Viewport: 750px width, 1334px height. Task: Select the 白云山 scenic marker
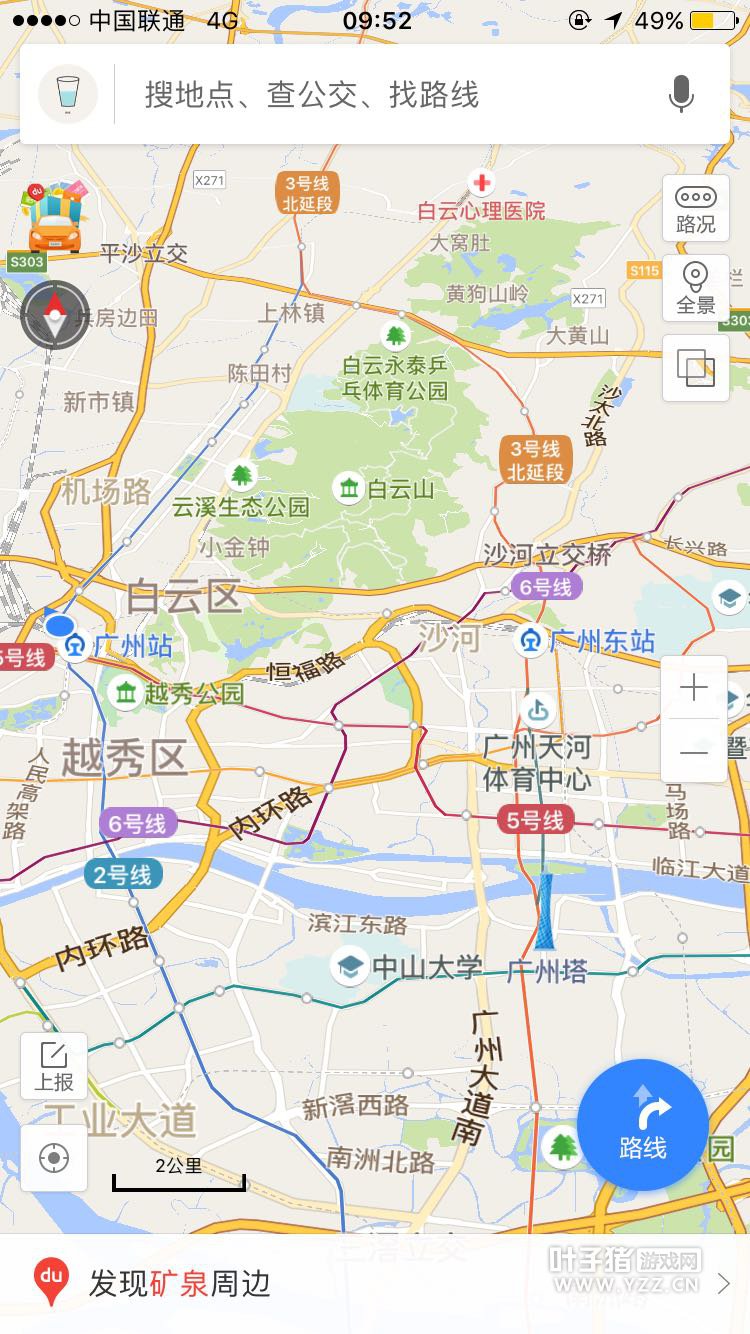tap(349, 488)
